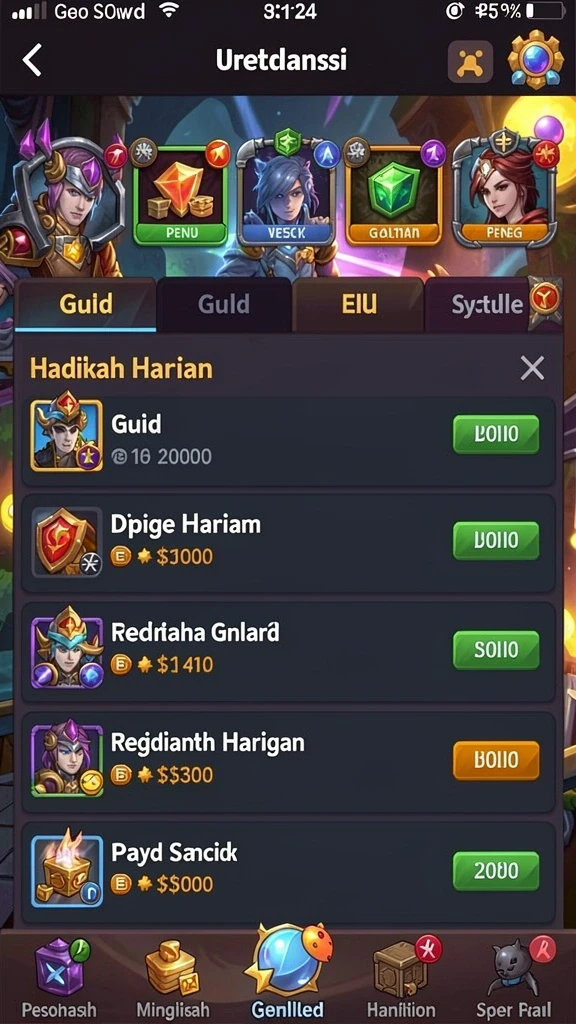Viewport: 576px width, 1024px height.
Task: Tap orange button beside Regdianth Harigan
Action: click(x=496, y=760)
